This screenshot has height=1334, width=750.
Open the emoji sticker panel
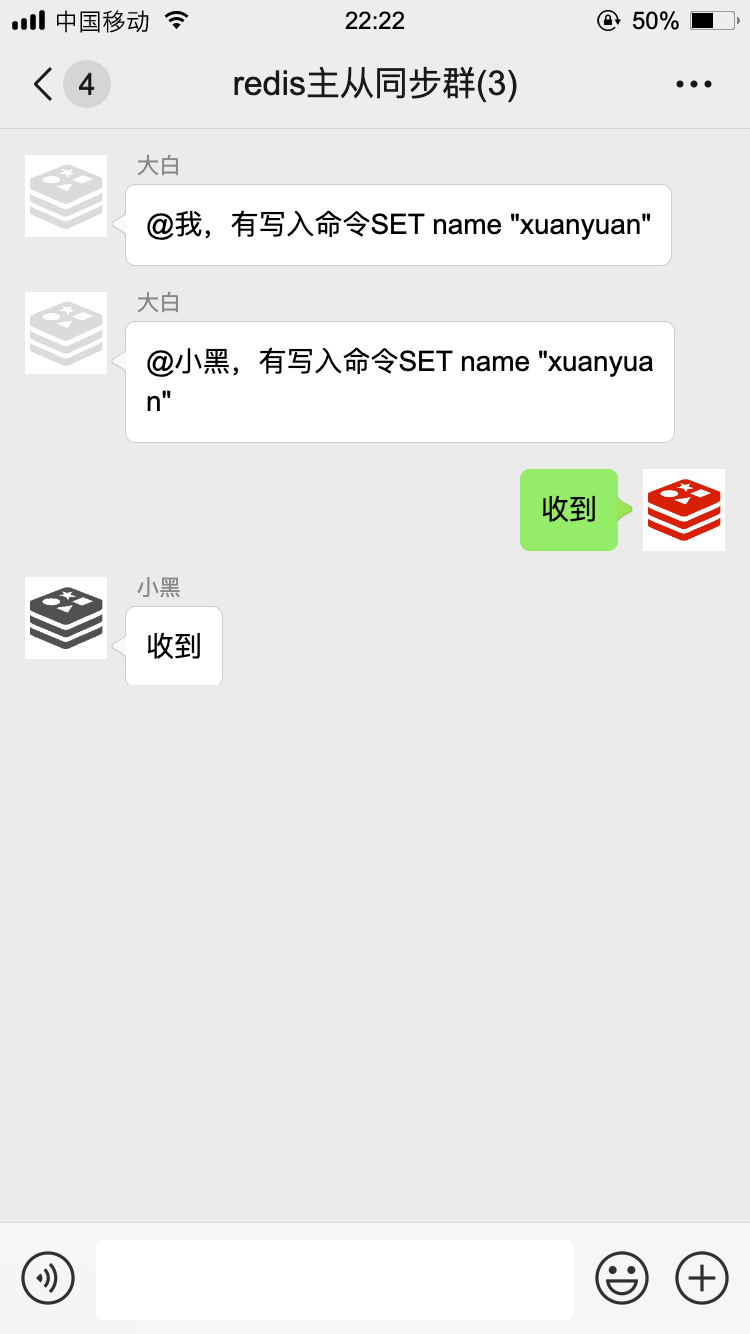click(x=622, y=1278)
